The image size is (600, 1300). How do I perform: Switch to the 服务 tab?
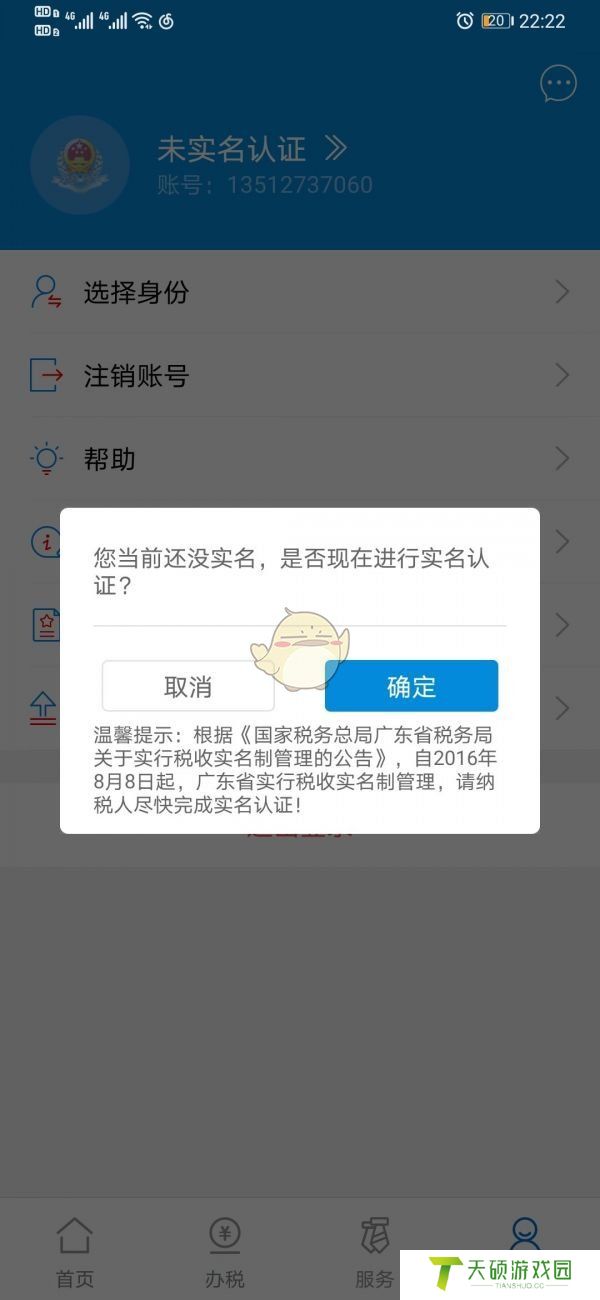tap(375, 1250)
